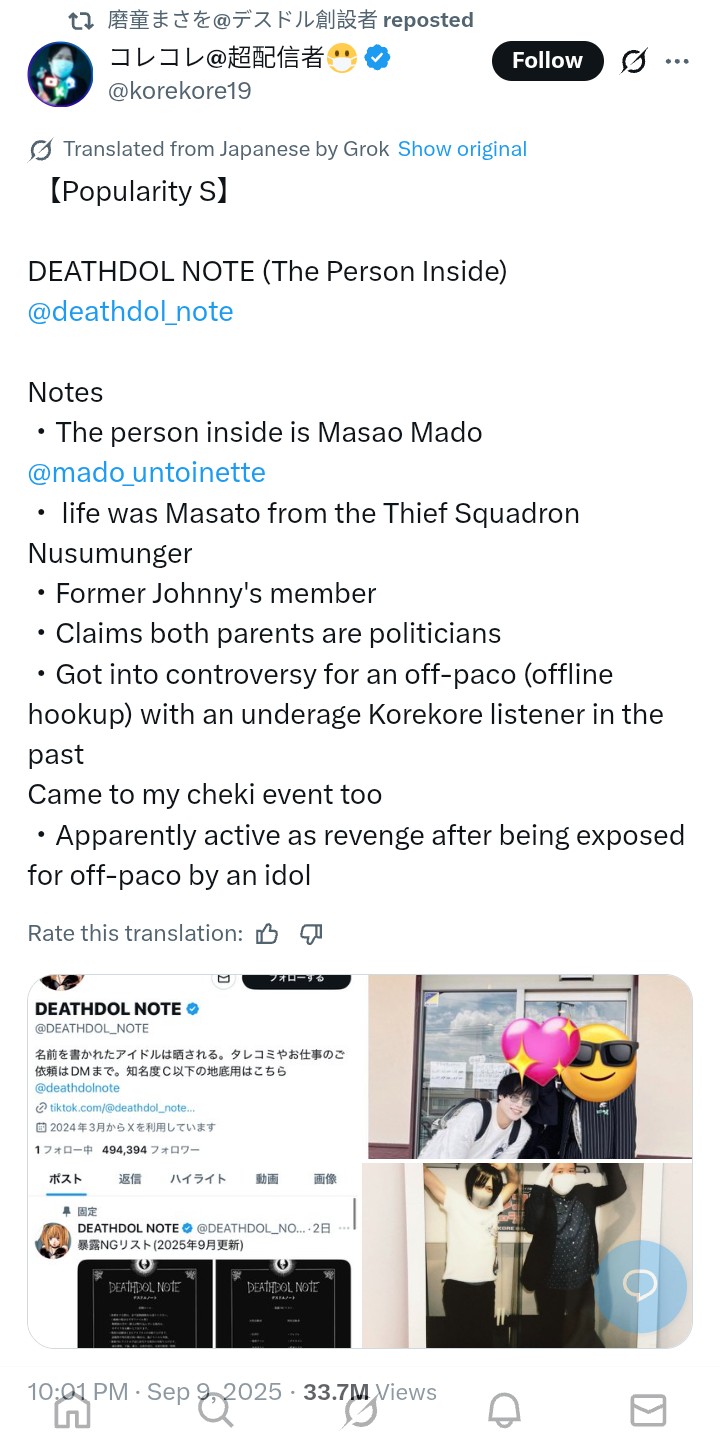
Task: Open the notifications bell tab
Action: (x=504, y=1410)
